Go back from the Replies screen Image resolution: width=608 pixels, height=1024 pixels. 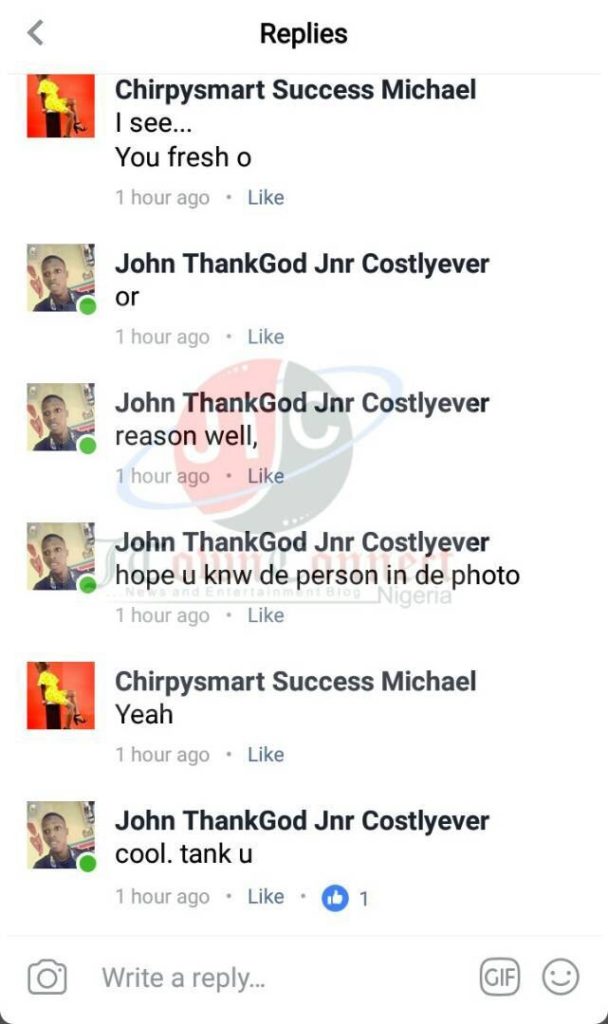36,33
